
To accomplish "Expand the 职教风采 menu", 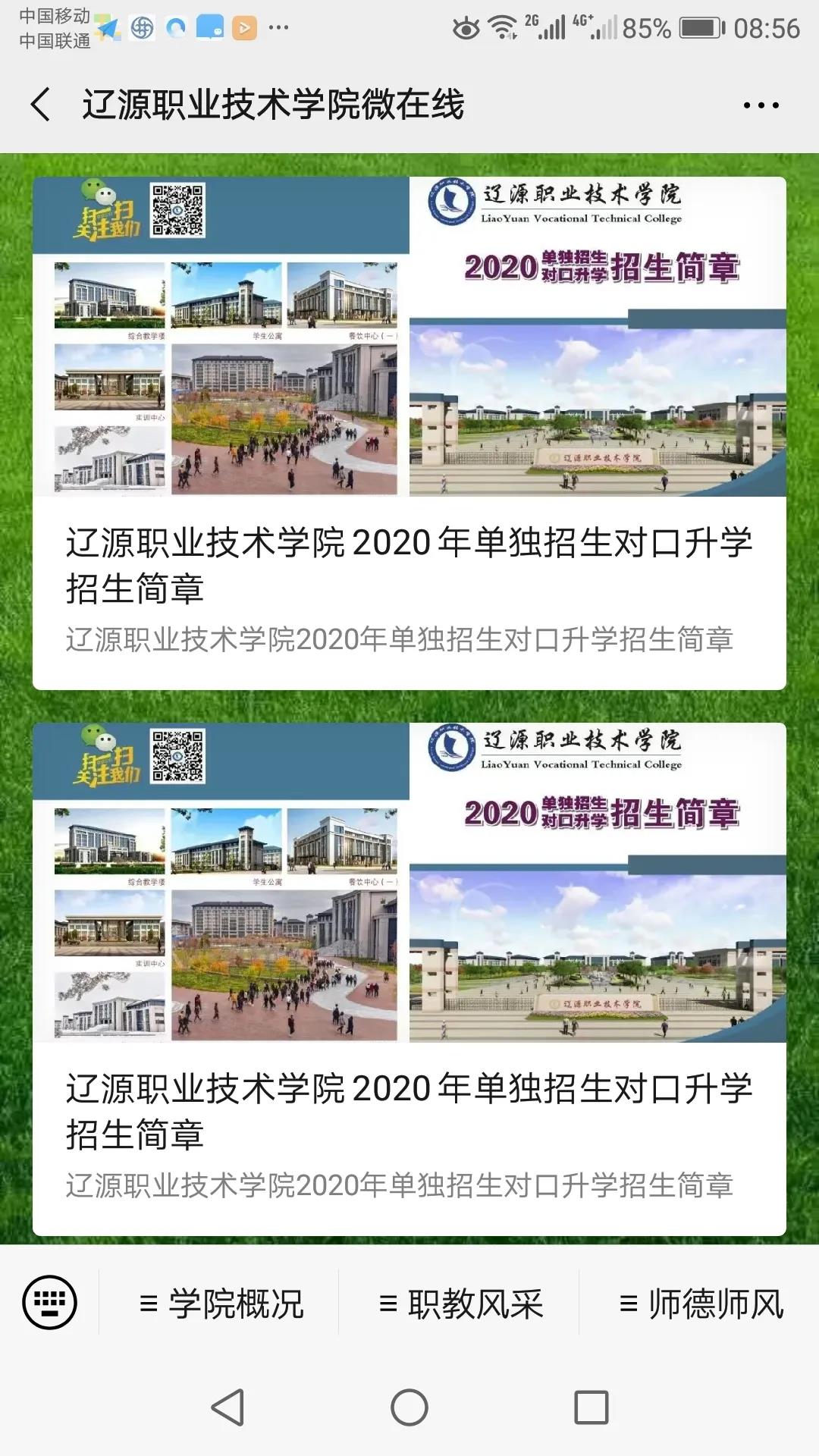I will 460,1304.
